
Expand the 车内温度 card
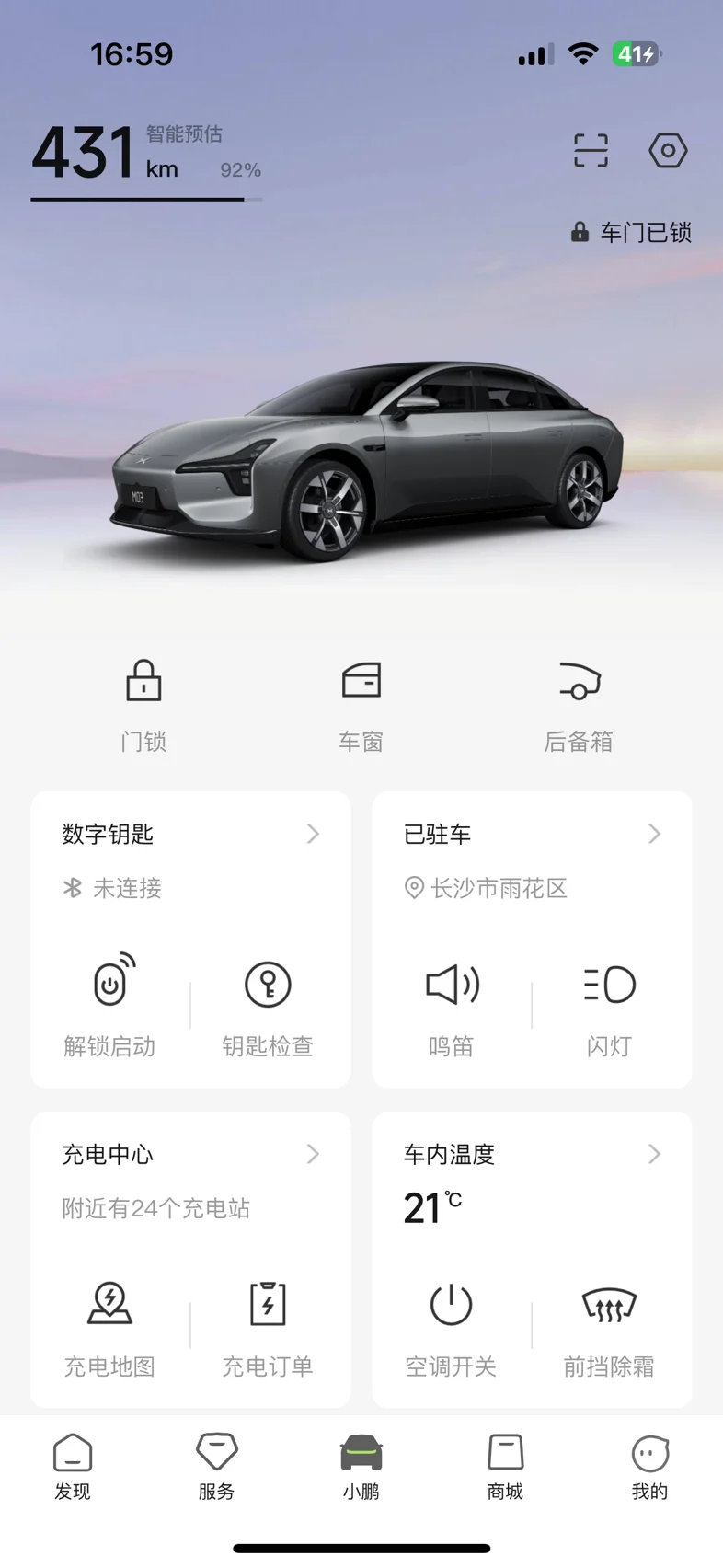pyautogui.click(x=654, y=1154)
